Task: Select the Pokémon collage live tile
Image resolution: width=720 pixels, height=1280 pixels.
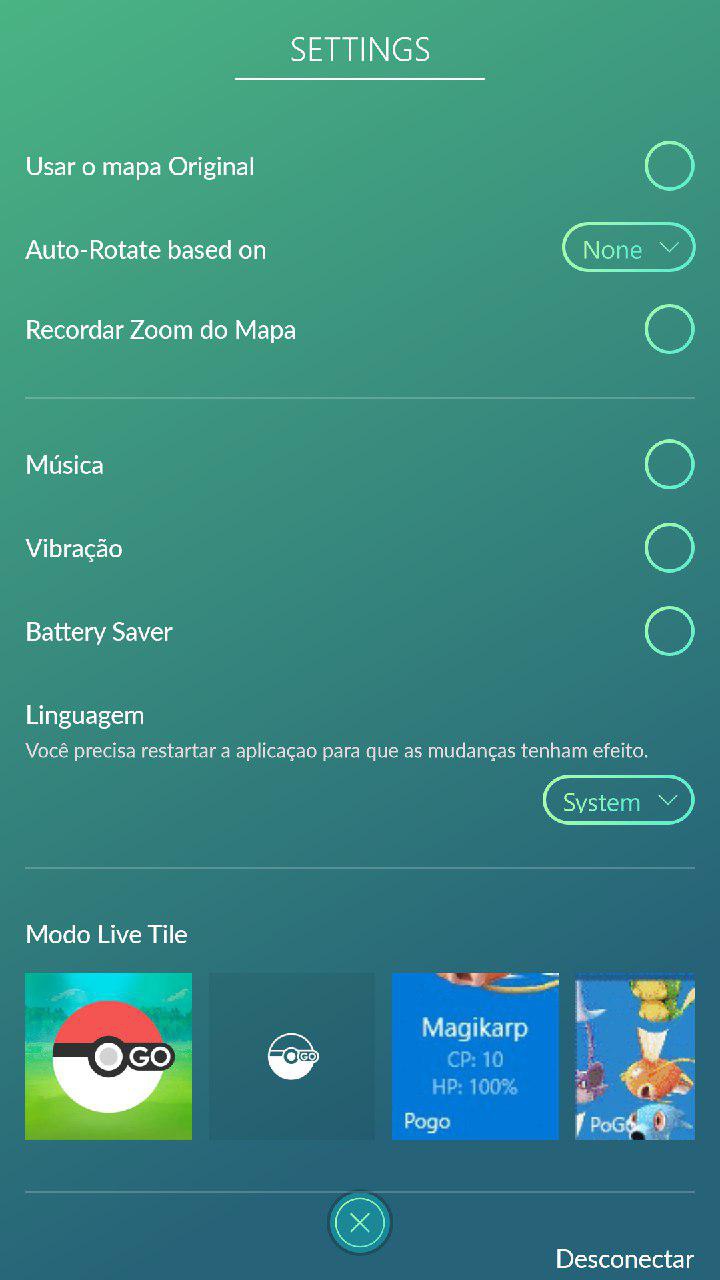Action: (x=635, y=1056)
